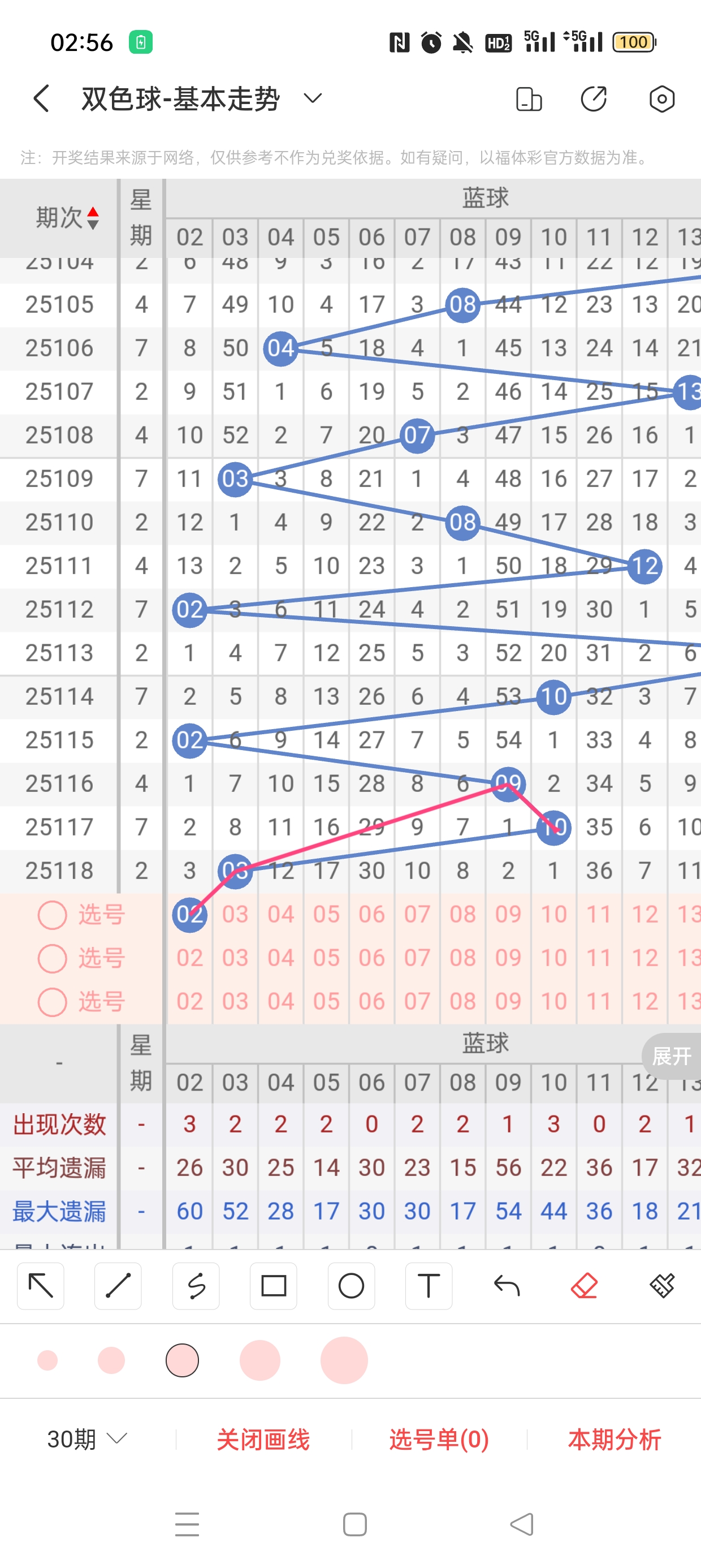Clear all drawings with the brush icon
This screenshot has width=701, height=1568.
(x=662, y=1286)
